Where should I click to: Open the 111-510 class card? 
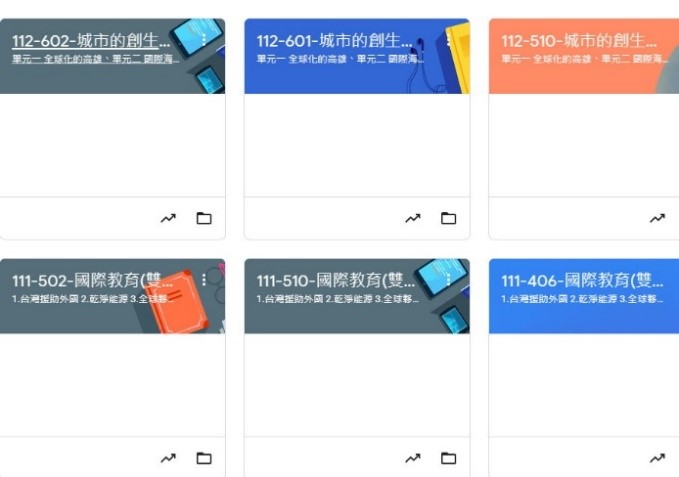[335, 281]
